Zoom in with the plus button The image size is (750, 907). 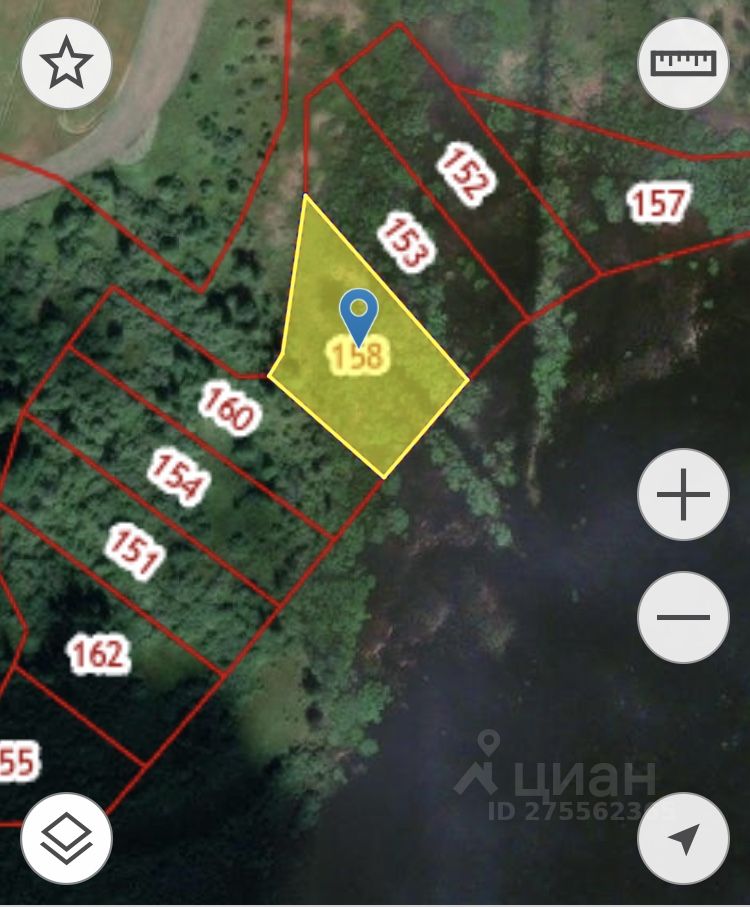[x=684, y=495]
